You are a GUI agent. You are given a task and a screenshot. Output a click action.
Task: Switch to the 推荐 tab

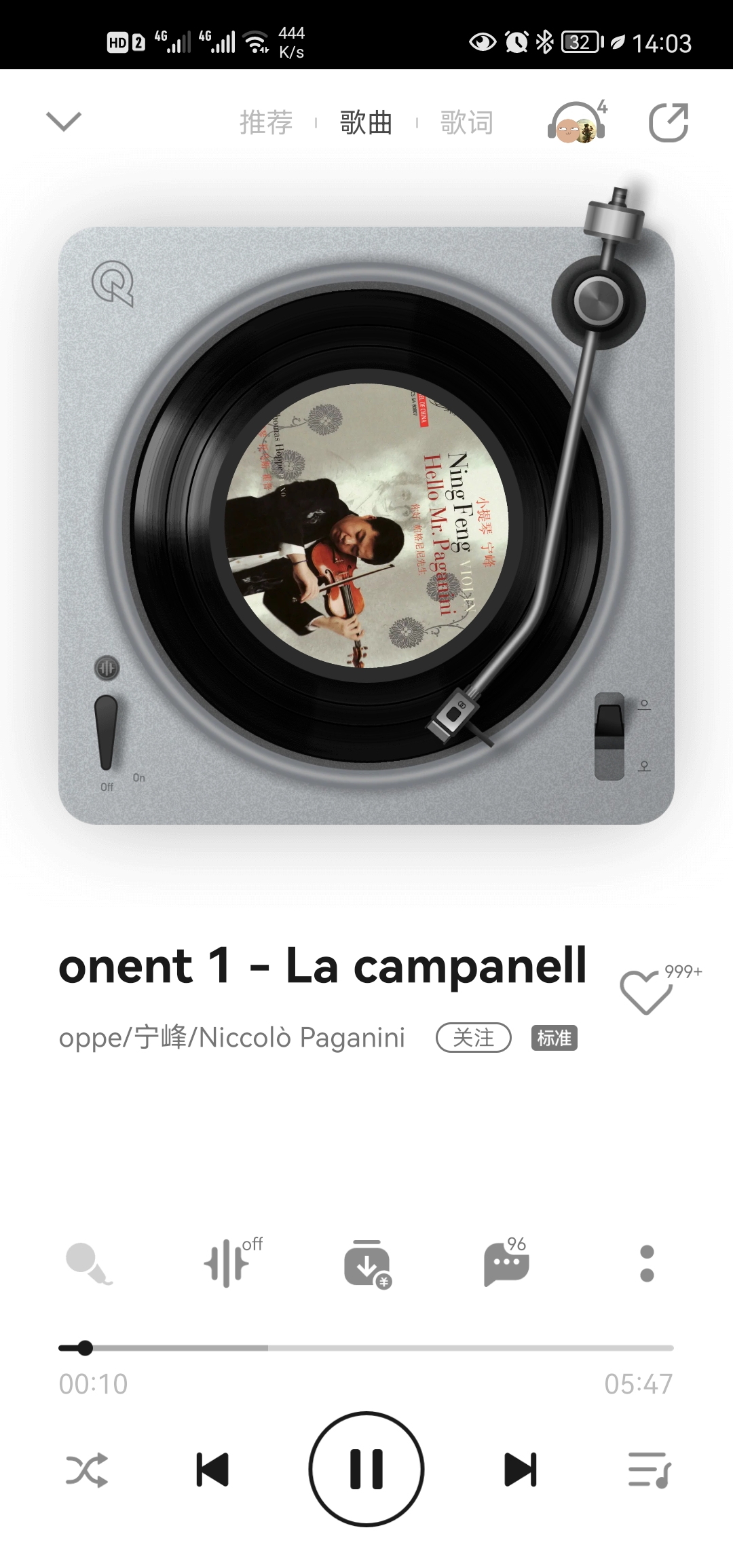[x=266, y=123]
